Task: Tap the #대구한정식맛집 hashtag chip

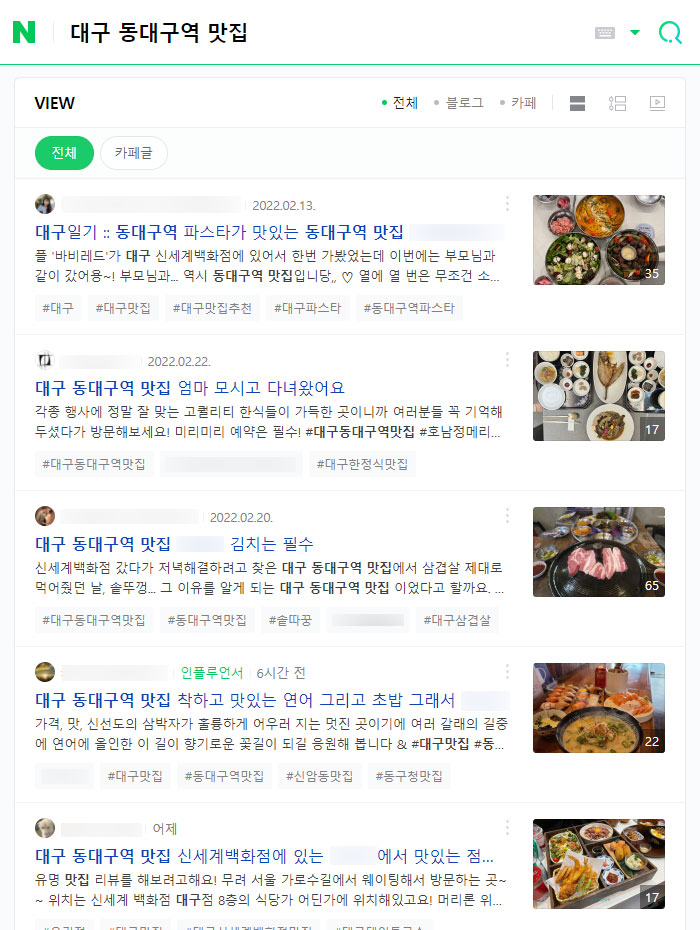Action: pyautogui.click(x=362, y=464)
